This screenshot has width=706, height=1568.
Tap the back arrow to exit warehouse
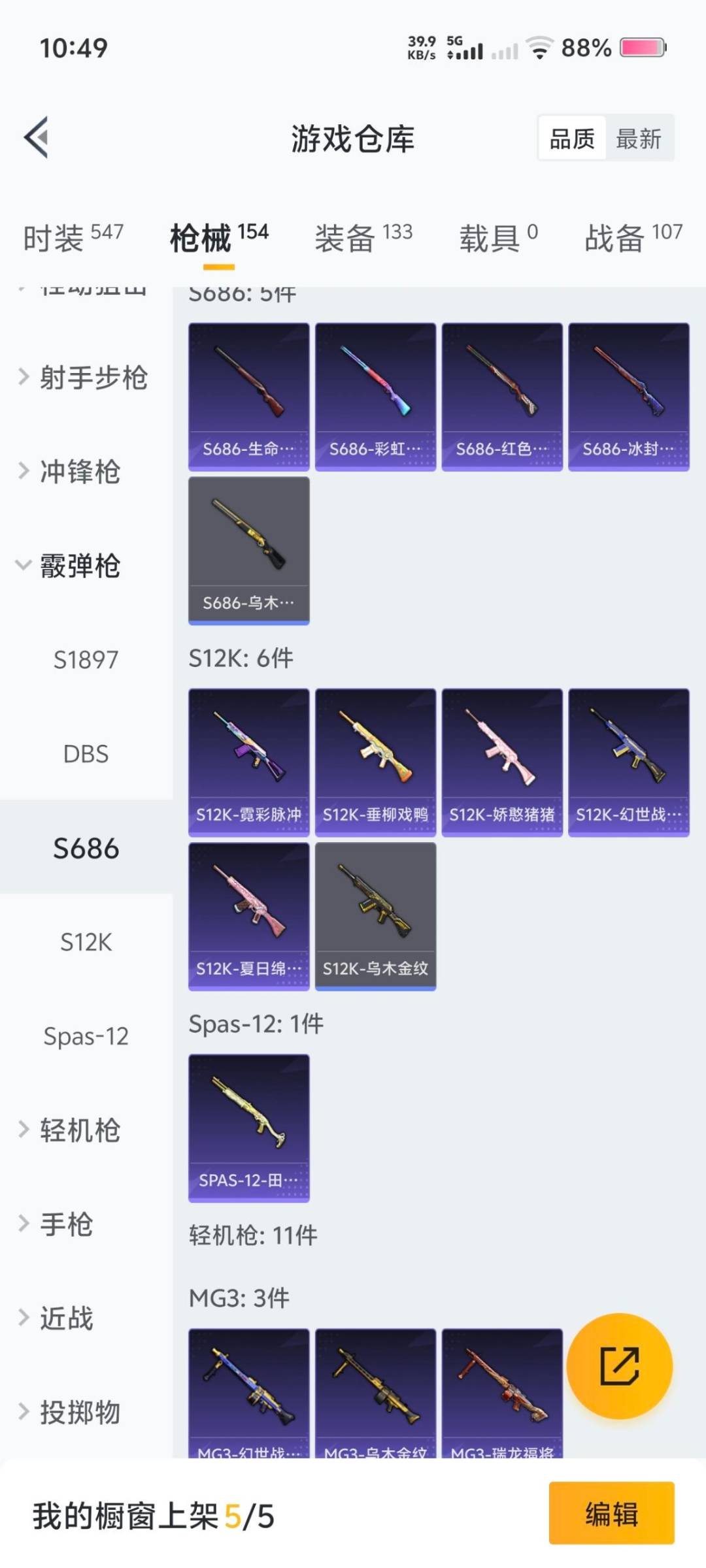point(37,137)
